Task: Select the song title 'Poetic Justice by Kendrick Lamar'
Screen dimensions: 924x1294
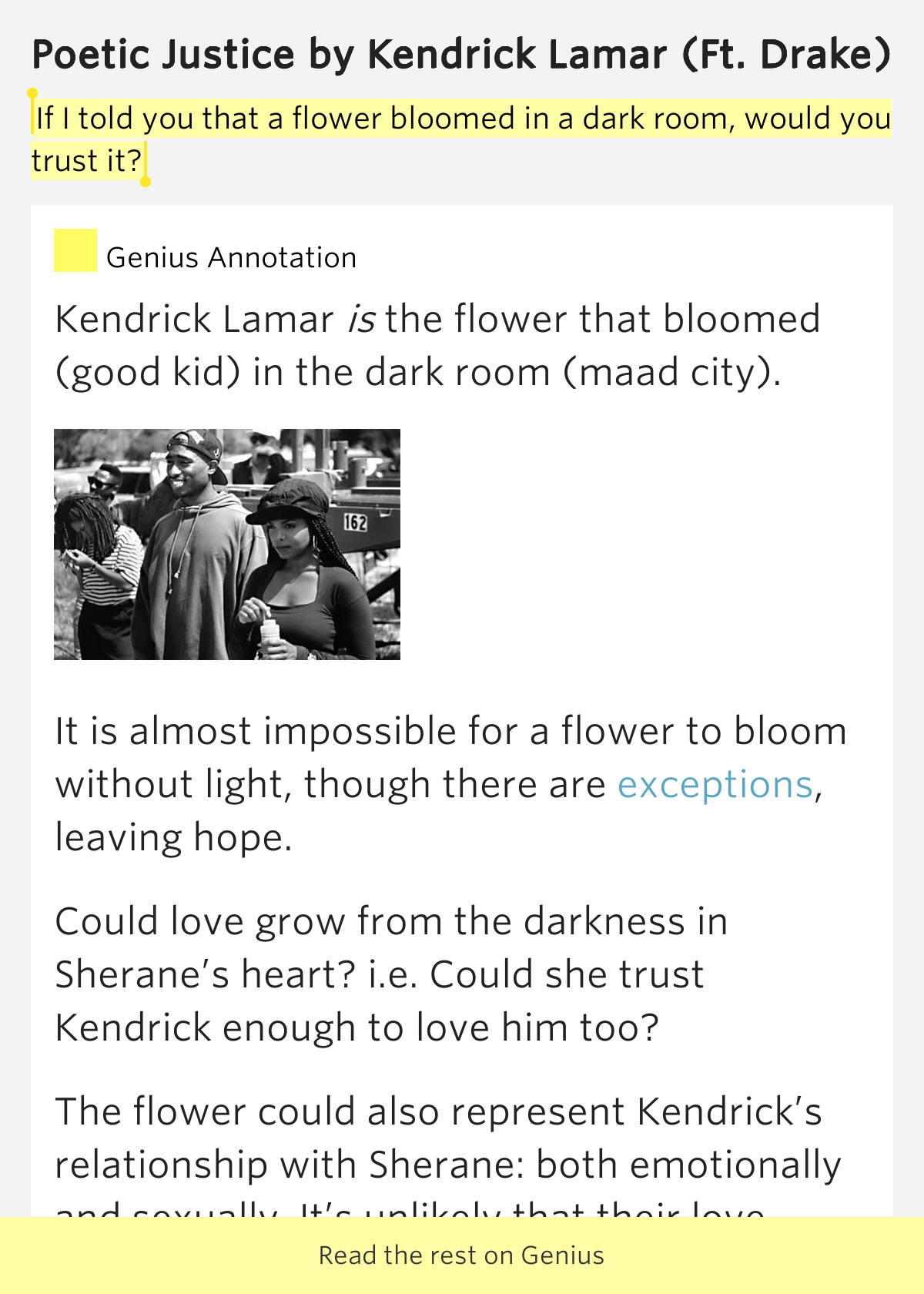Action: tap(460, 52)
